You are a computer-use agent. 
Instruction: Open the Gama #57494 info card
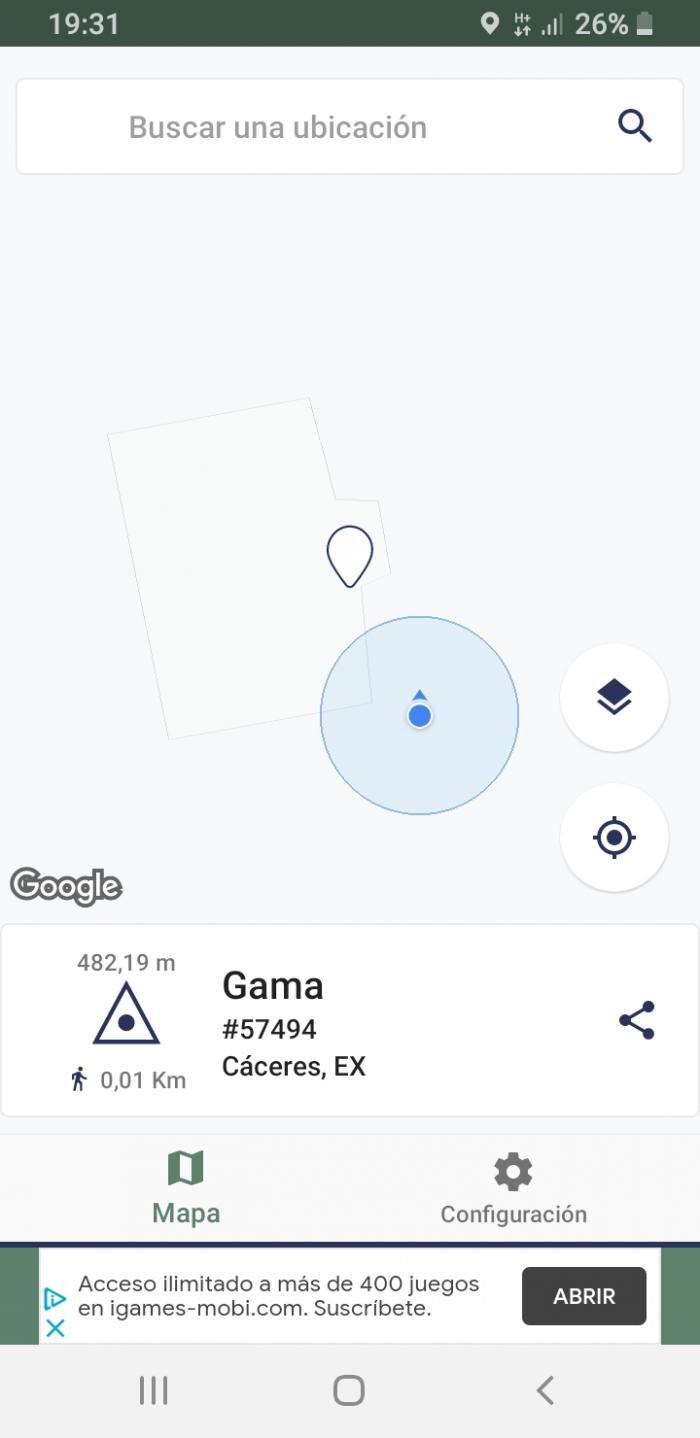tap(349, 1020)
